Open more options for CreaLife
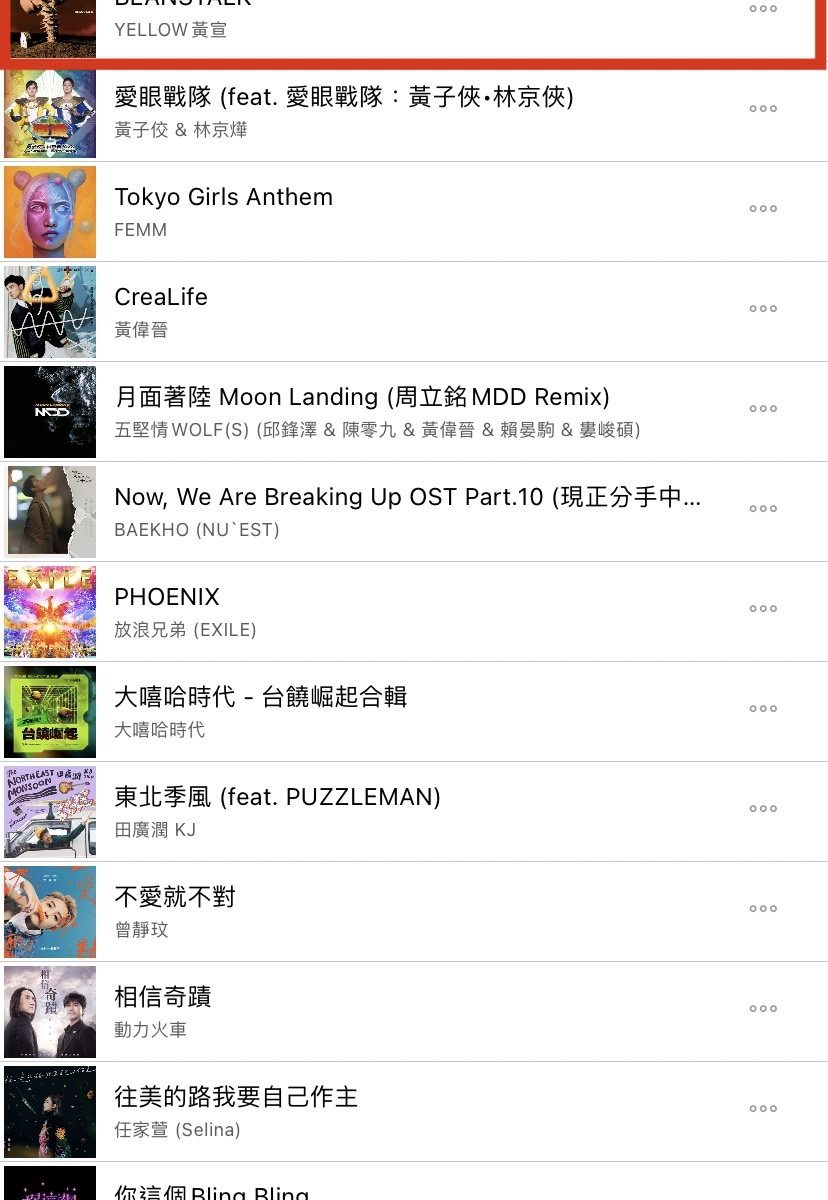Screen dimensions: 828x1200 [x=763, y=309]
